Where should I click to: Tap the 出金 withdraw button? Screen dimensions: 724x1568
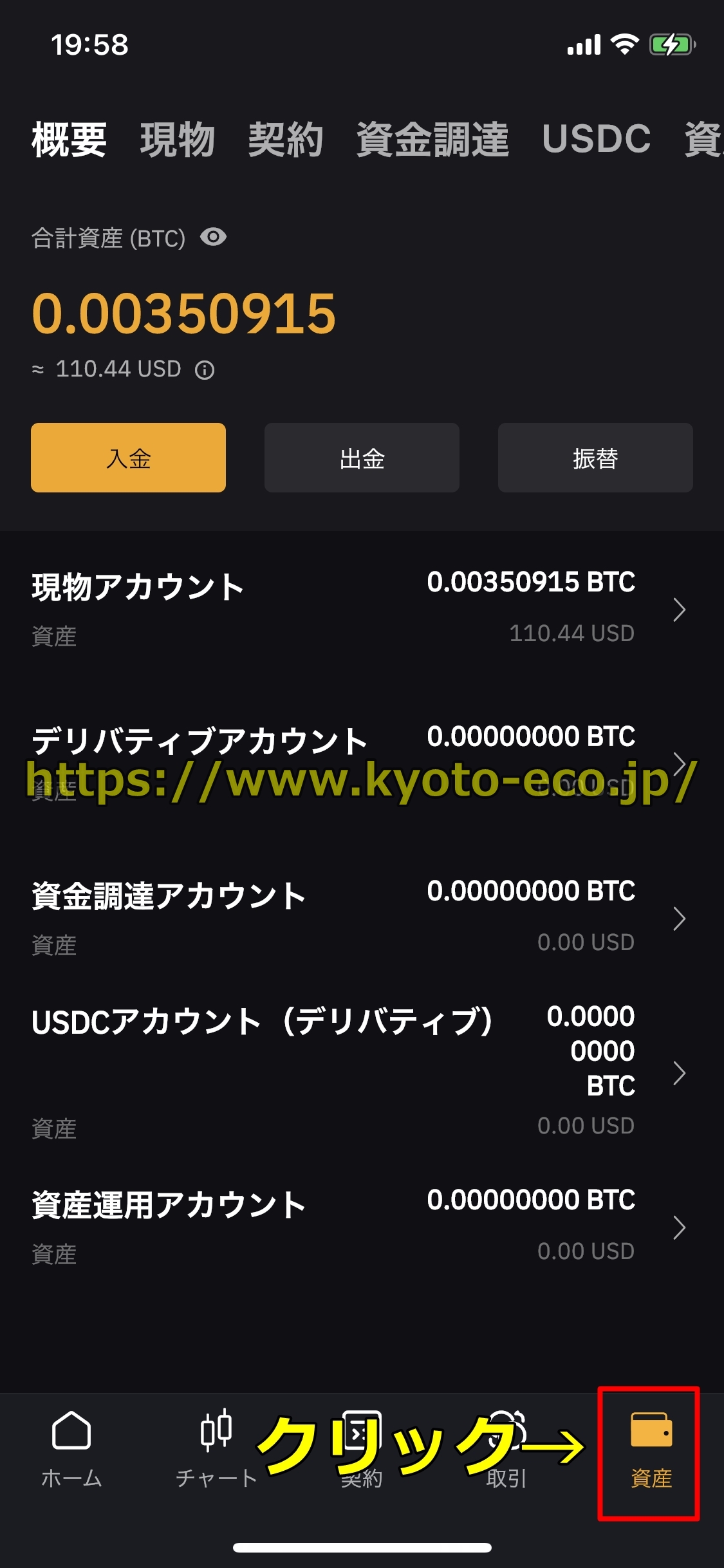[x=362, y=458]
